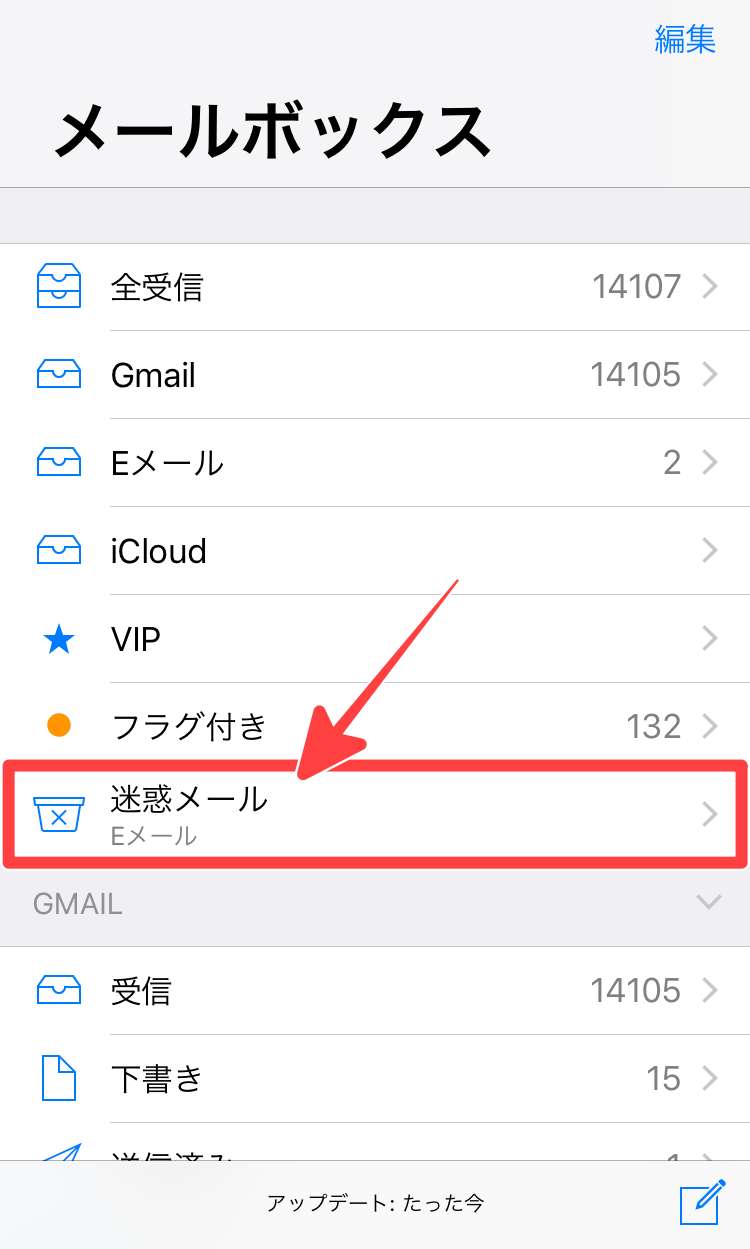
Task: Open the フラグ付き flagged mailbox
Action: click(375, 726)
